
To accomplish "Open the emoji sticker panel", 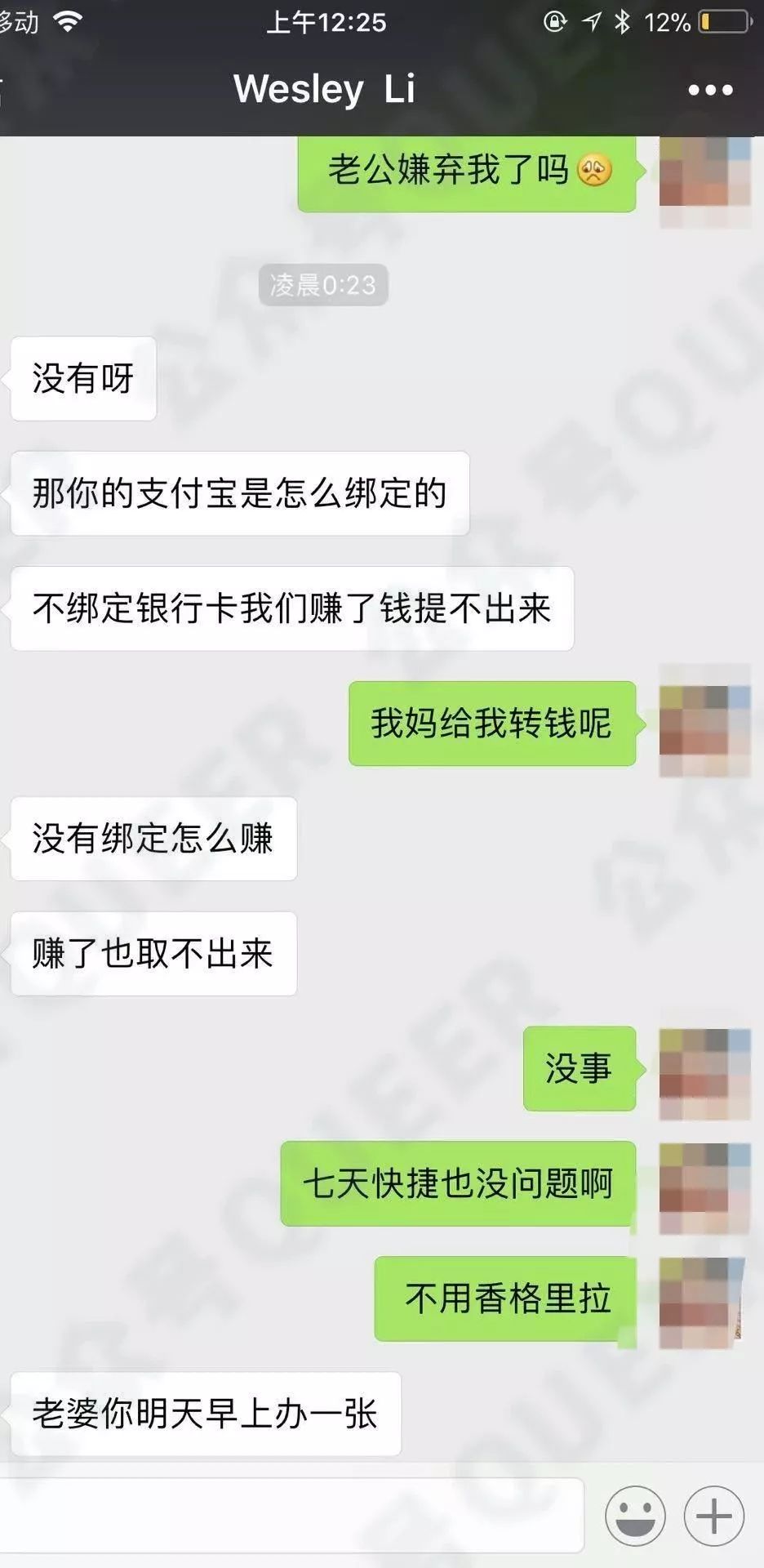I will [x=635, y=1517].
